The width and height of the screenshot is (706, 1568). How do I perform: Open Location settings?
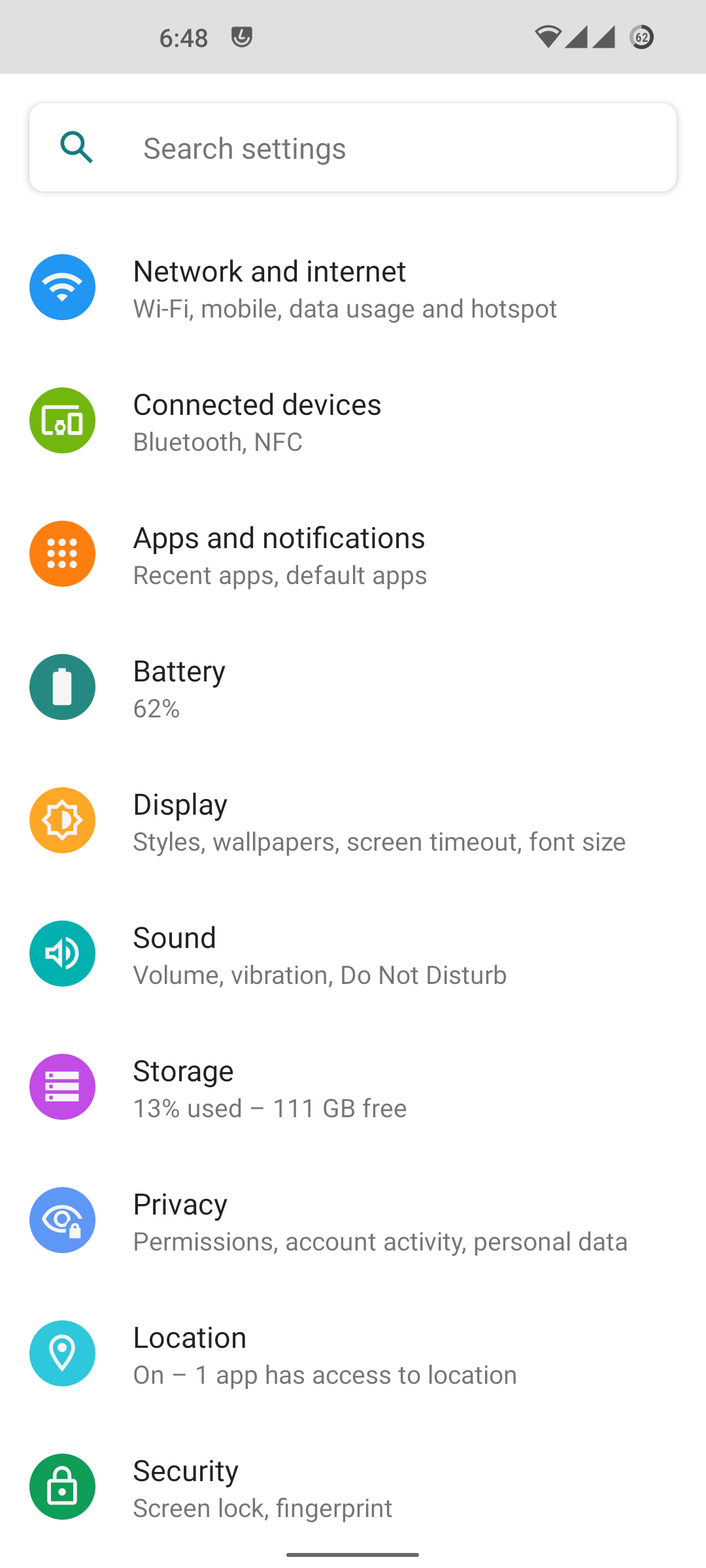[353, 1354]
